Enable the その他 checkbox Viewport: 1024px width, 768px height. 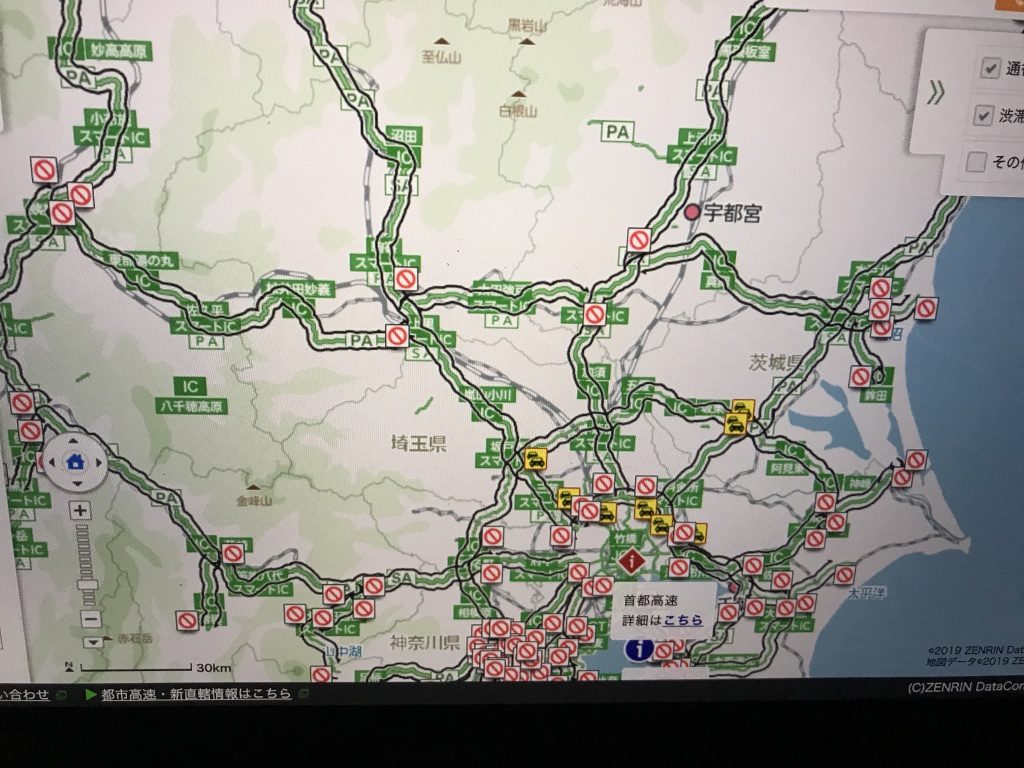click(x=977, y=161)
